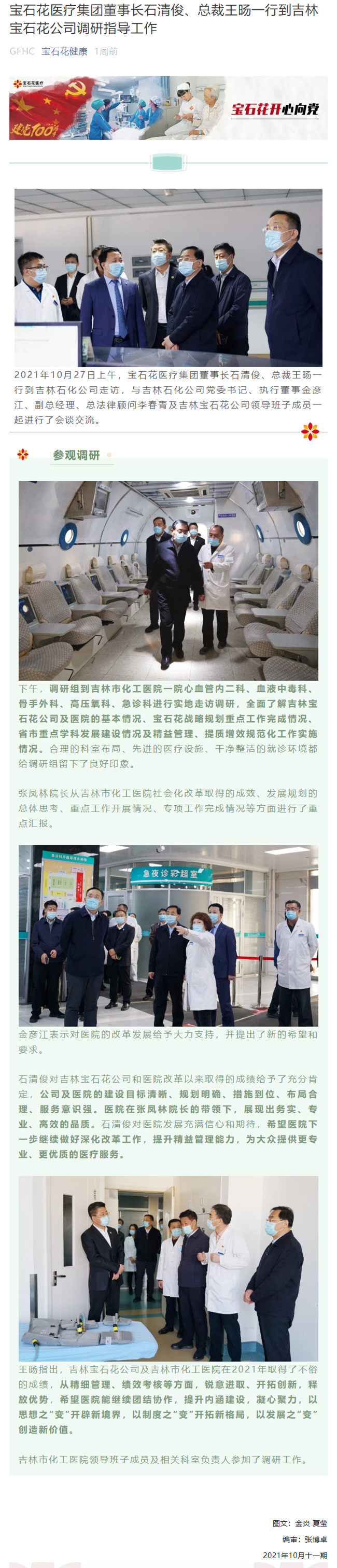
Task: View the hyperbaric chamber visit photo
Action: (x=168, y=580)
